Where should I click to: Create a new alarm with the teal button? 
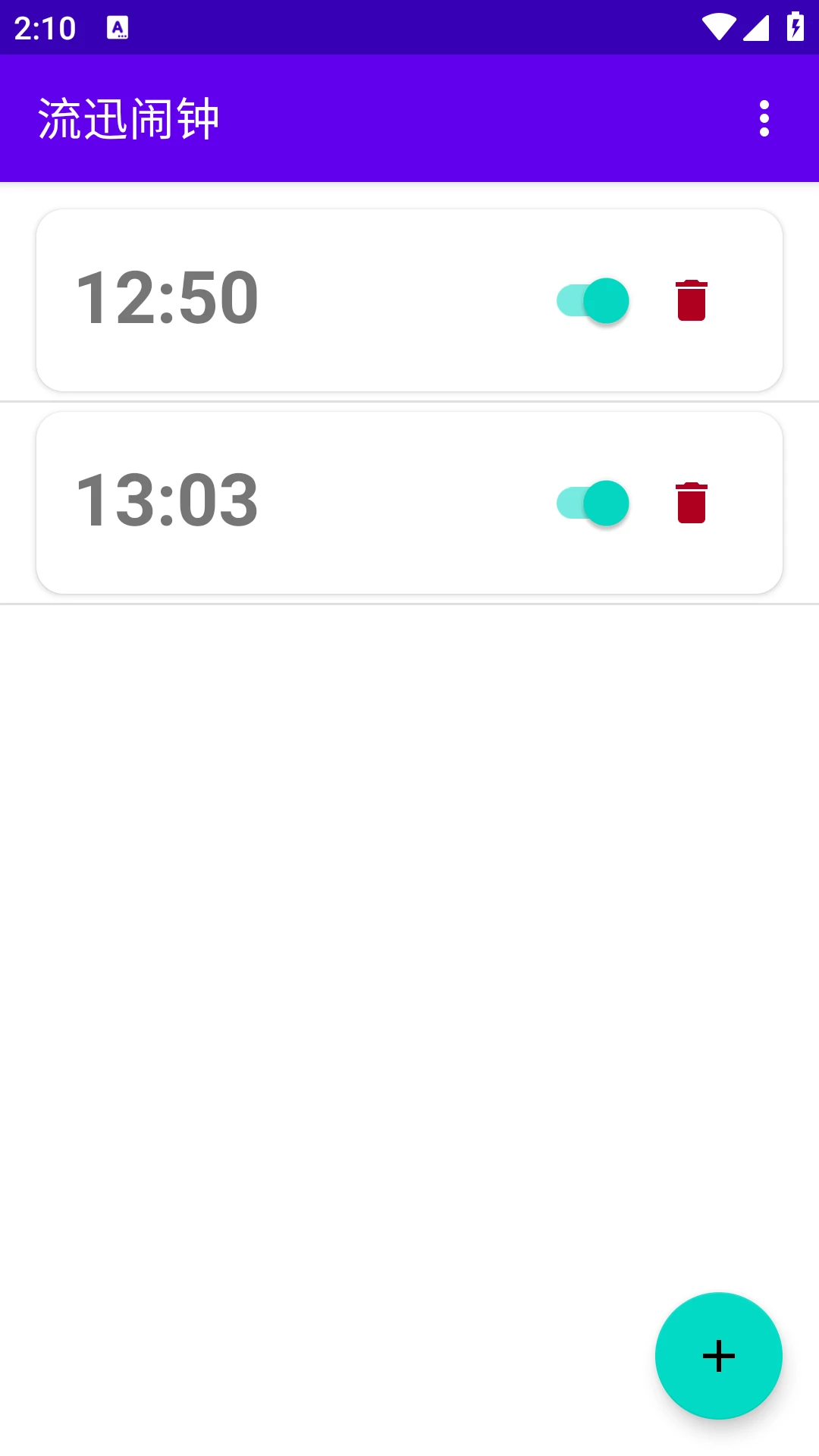point(718,1356)
